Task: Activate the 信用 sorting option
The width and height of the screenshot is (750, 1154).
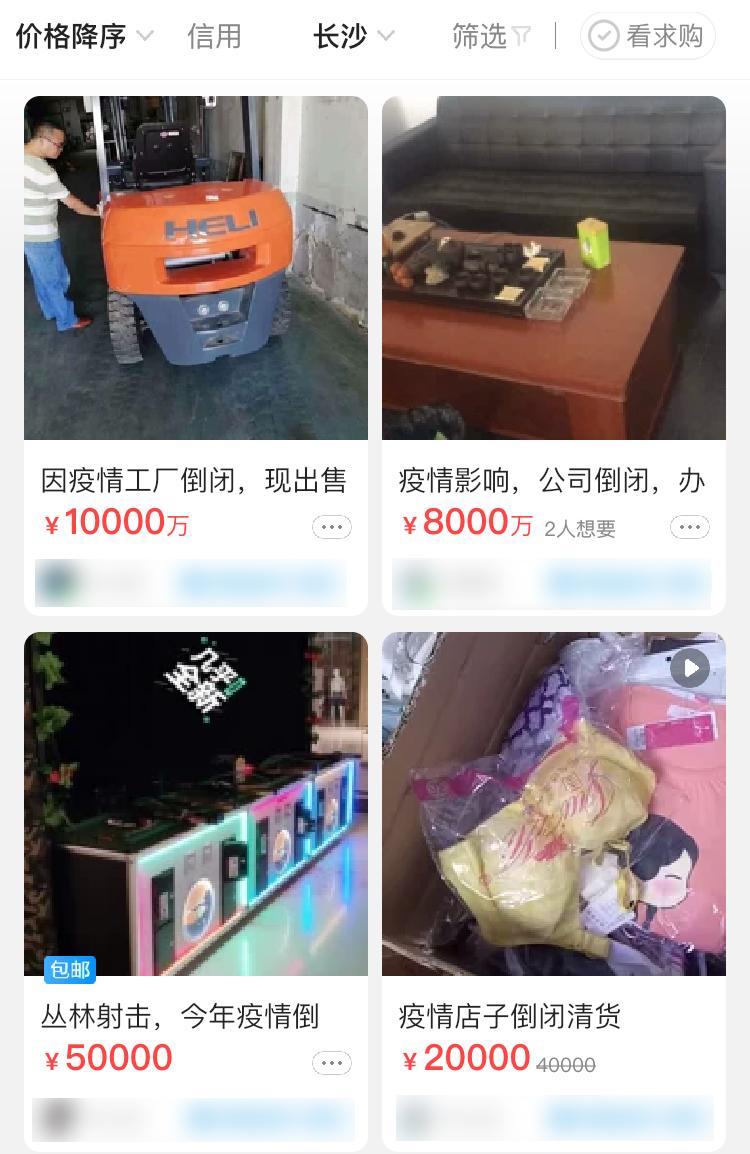Action: click(214, 35)
